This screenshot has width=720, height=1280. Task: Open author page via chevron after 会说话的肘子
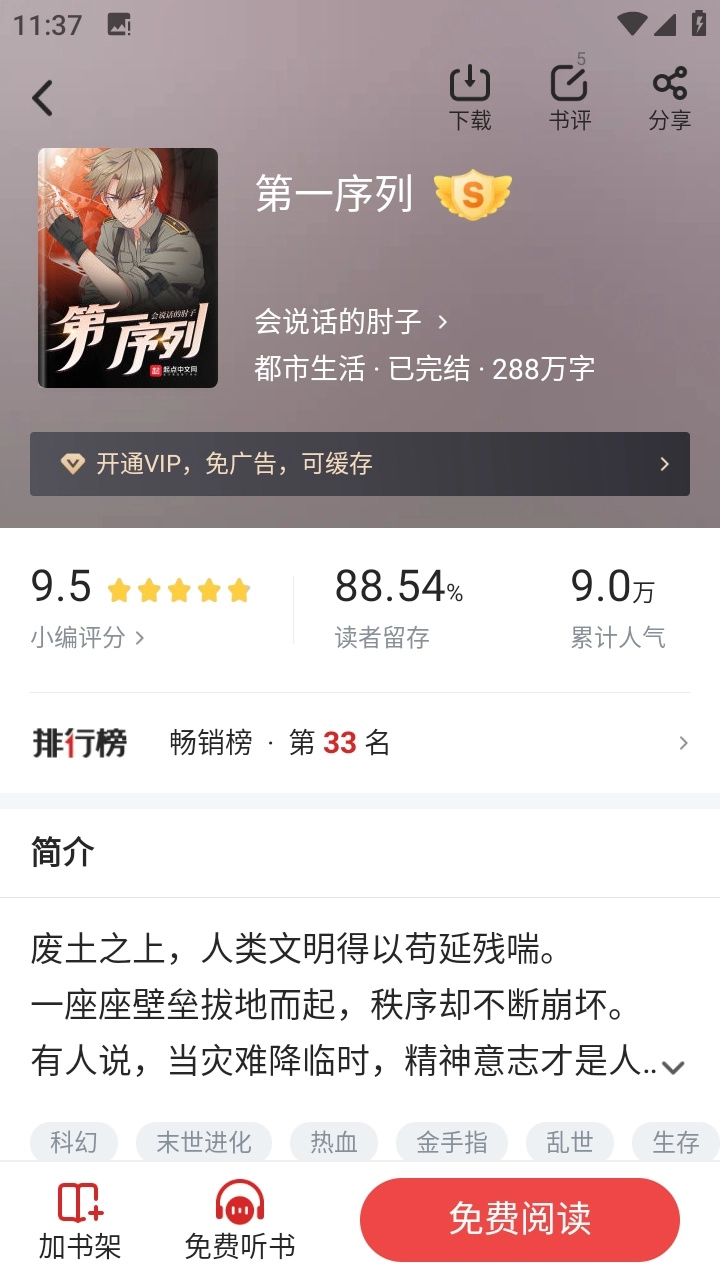click(443, 322)
